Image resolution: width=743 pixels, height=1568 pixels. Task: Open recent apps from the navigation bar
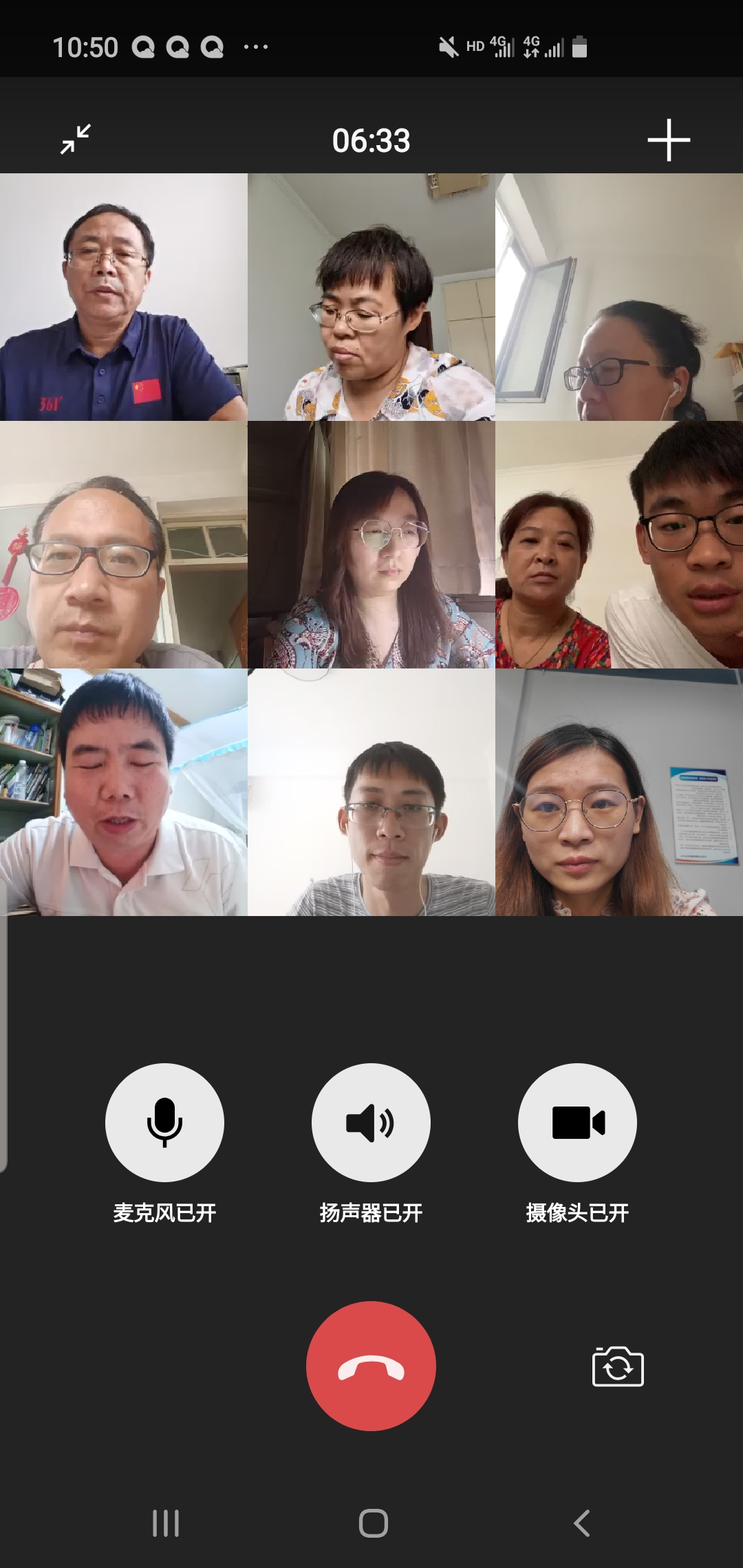166,1523
